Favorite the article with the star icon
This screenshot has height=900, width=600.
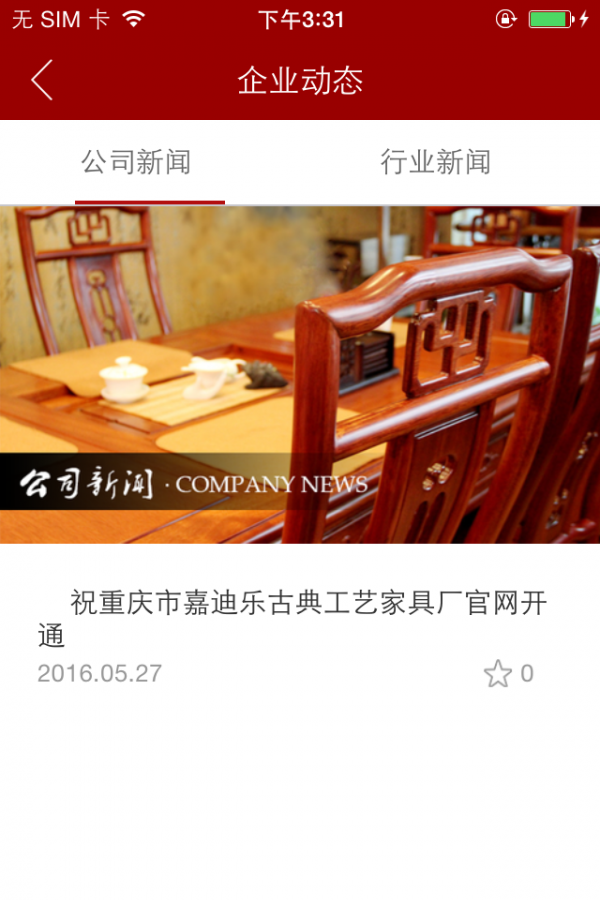pos(498,674)
